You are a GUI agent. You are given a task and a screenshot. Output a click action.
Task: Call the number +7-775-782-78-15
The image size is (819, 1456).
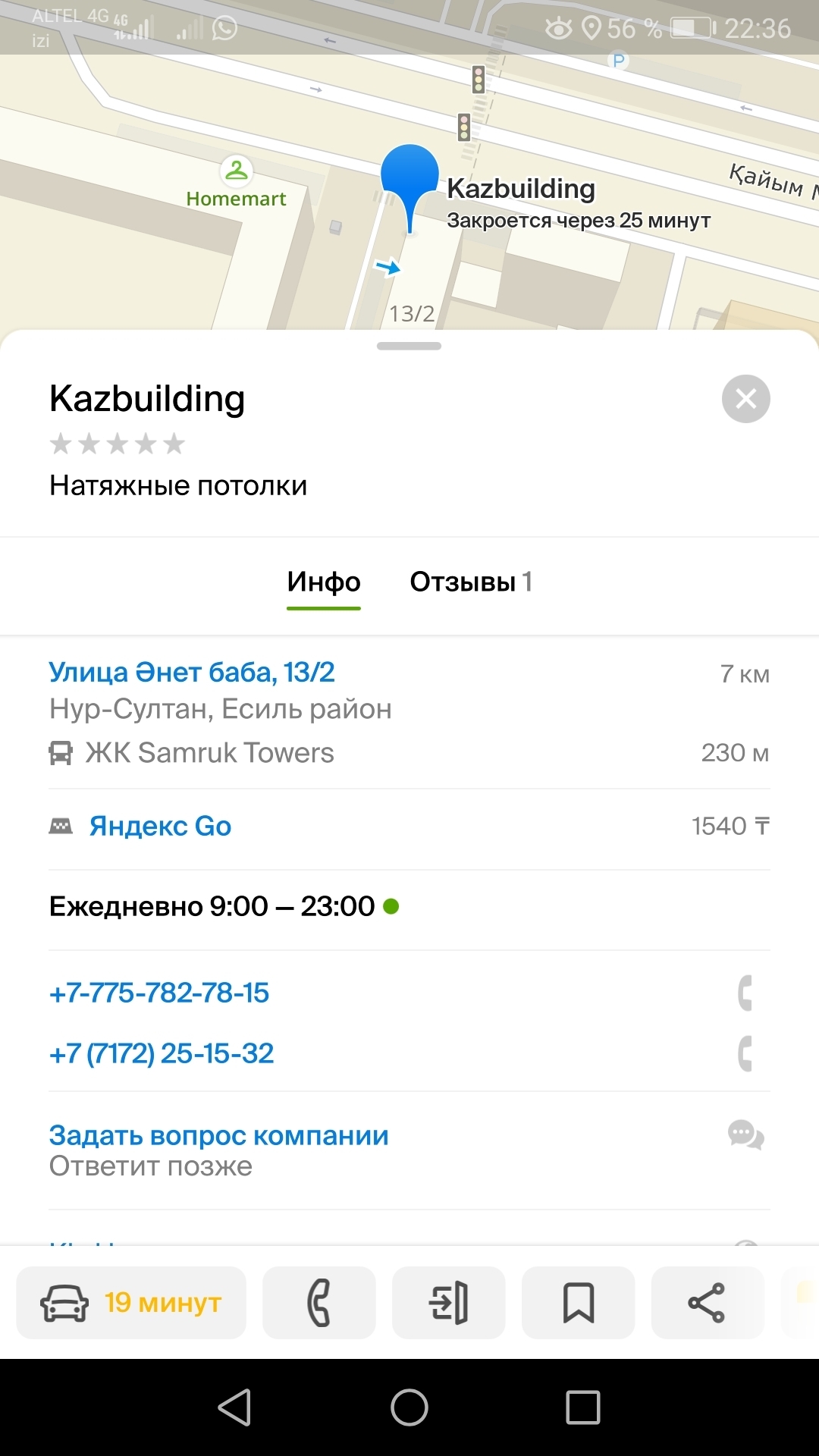pyautogui.click(x=159, y=993)
